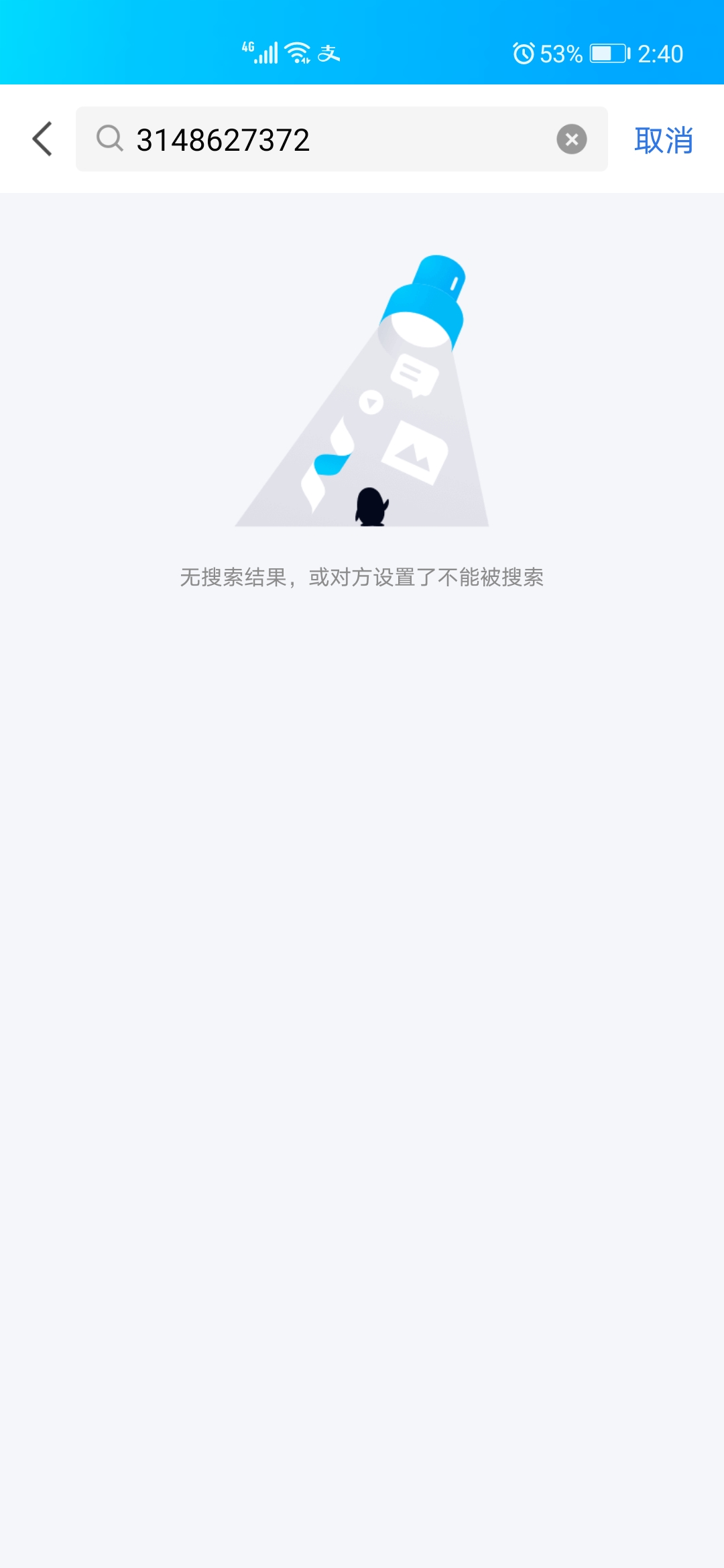Screen dimensions: 724x1568
Task: Cancel the search with 取消
Action: [x=663, y=140]
